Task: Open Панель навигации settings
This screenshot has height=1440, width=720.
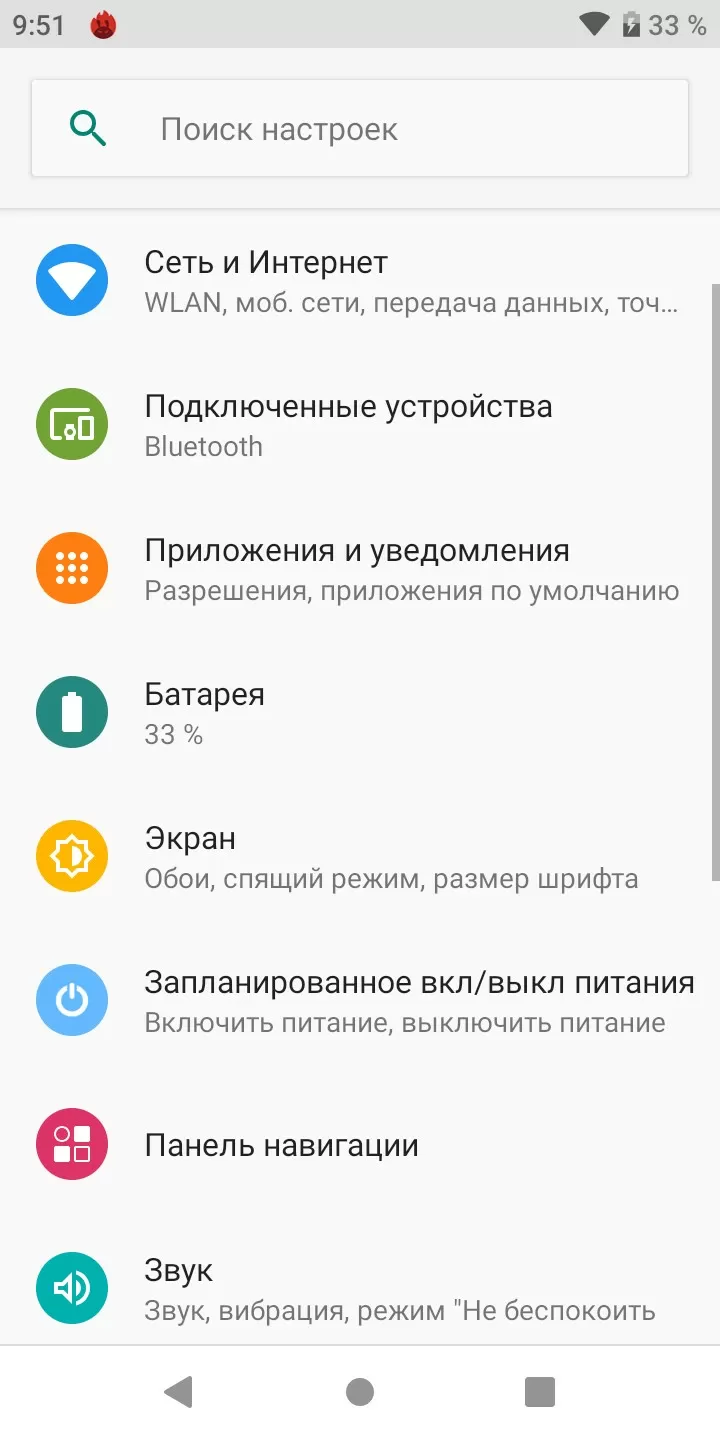Action: tap(360, 1145)
